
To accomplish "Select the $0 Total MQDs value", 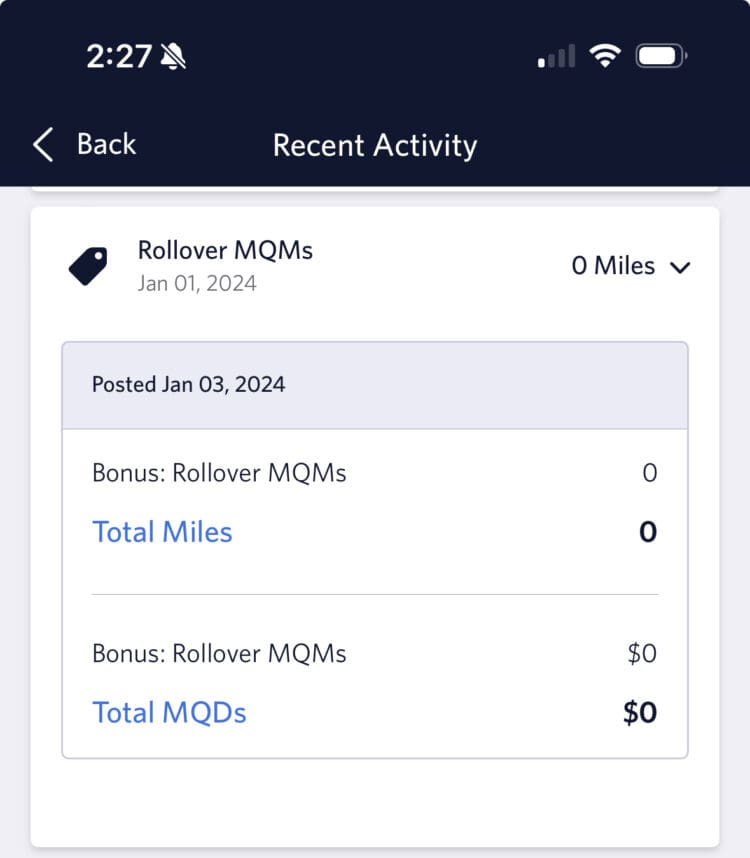I will 640,711.
